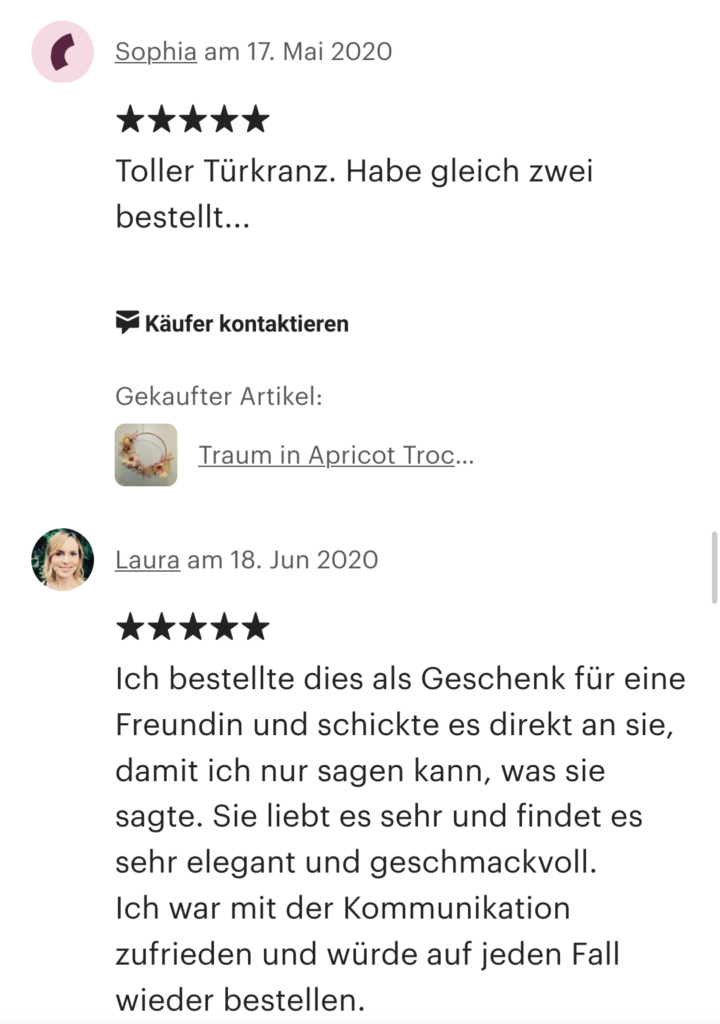Open Laura's profile via her name

pos(147,560)
